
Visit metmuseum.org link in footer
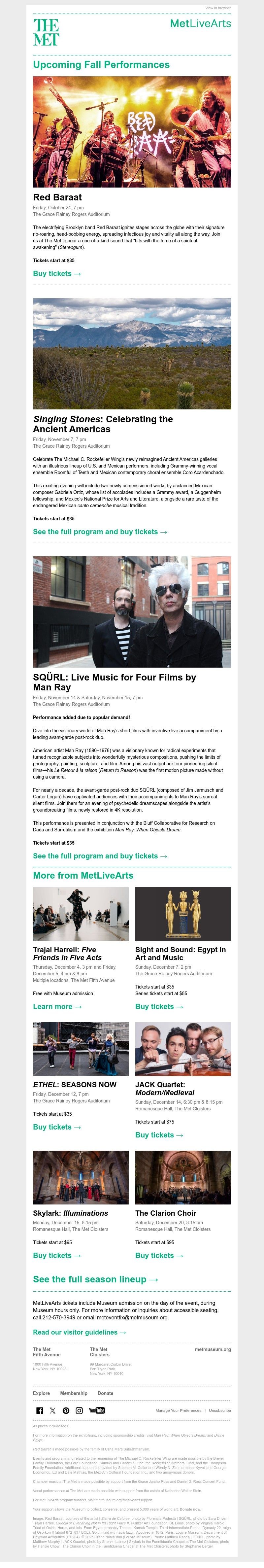(212, 1349)
